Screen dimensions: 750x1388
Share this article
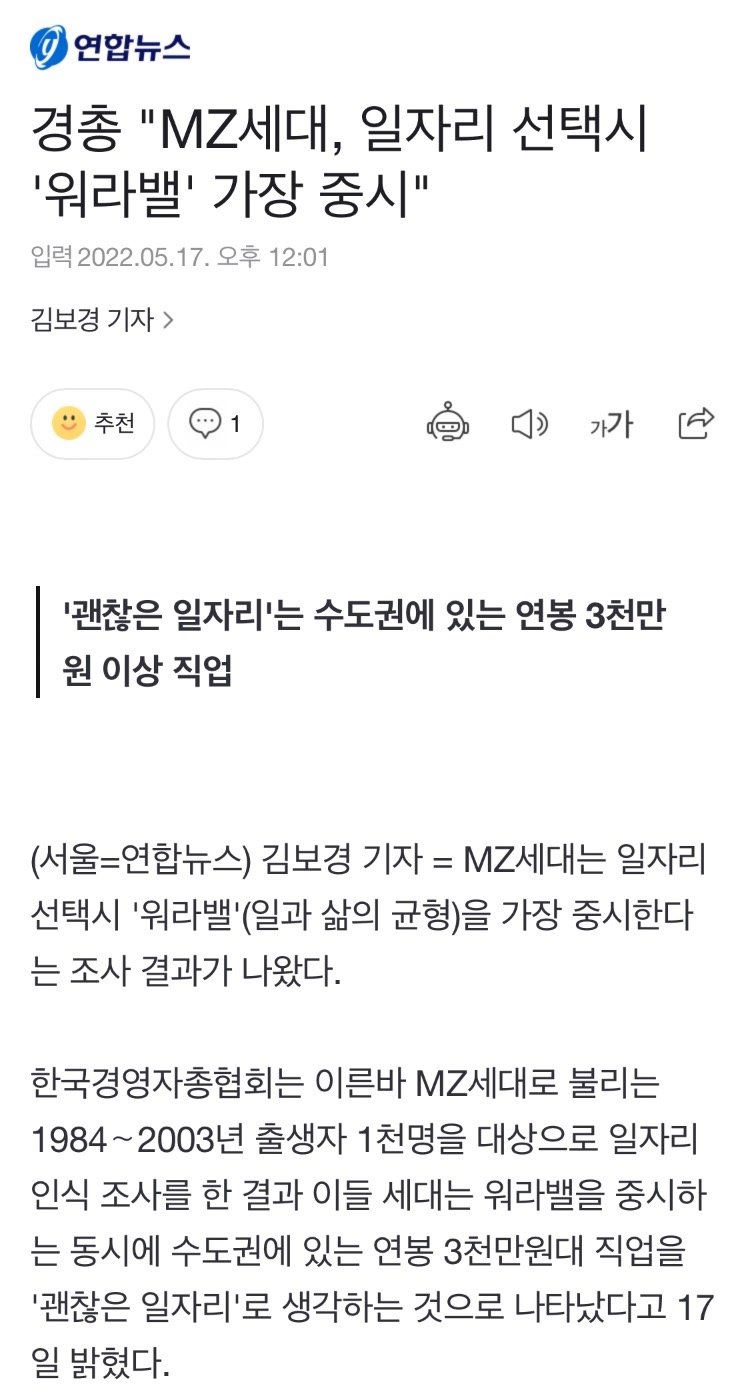(696, 424)
